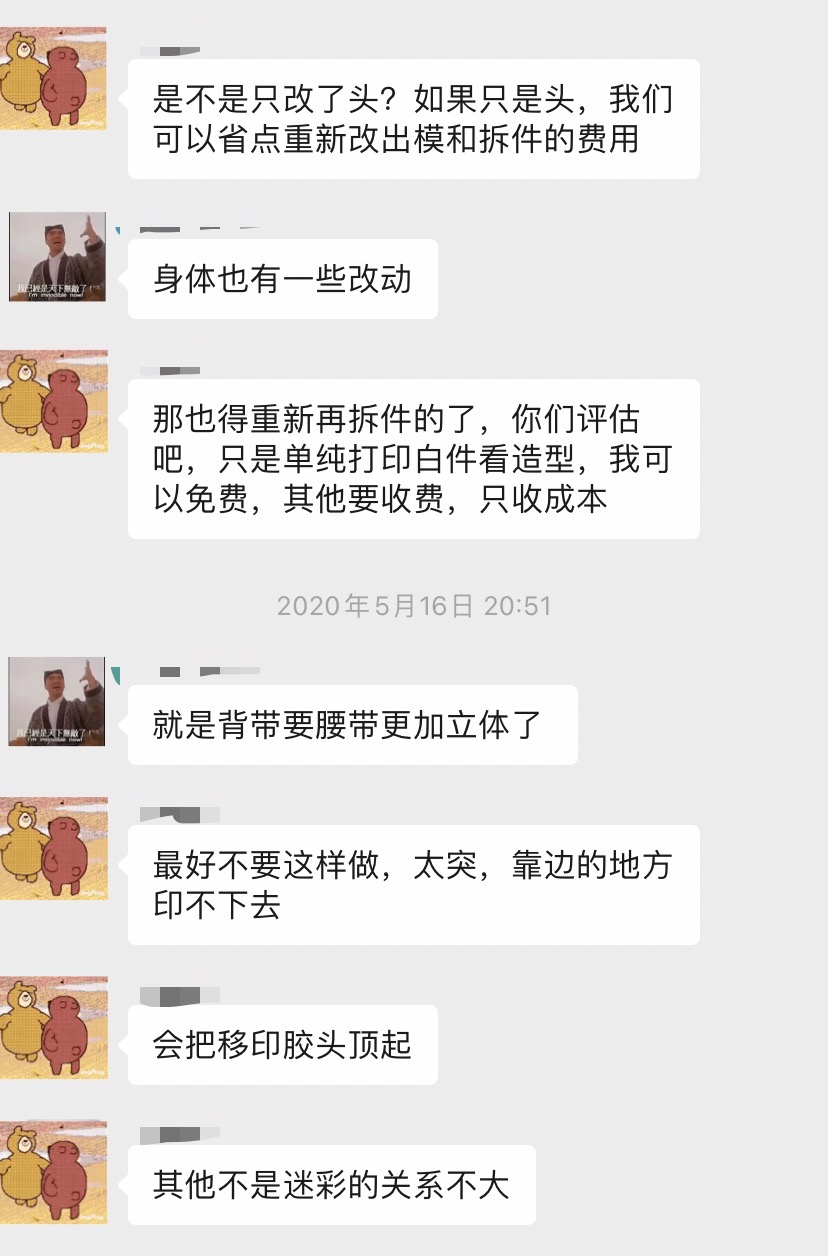Tap bear avatar next to '最好不要这样做' message
This screenshot has width=828, height=1256.
click(x=54, y=848)
